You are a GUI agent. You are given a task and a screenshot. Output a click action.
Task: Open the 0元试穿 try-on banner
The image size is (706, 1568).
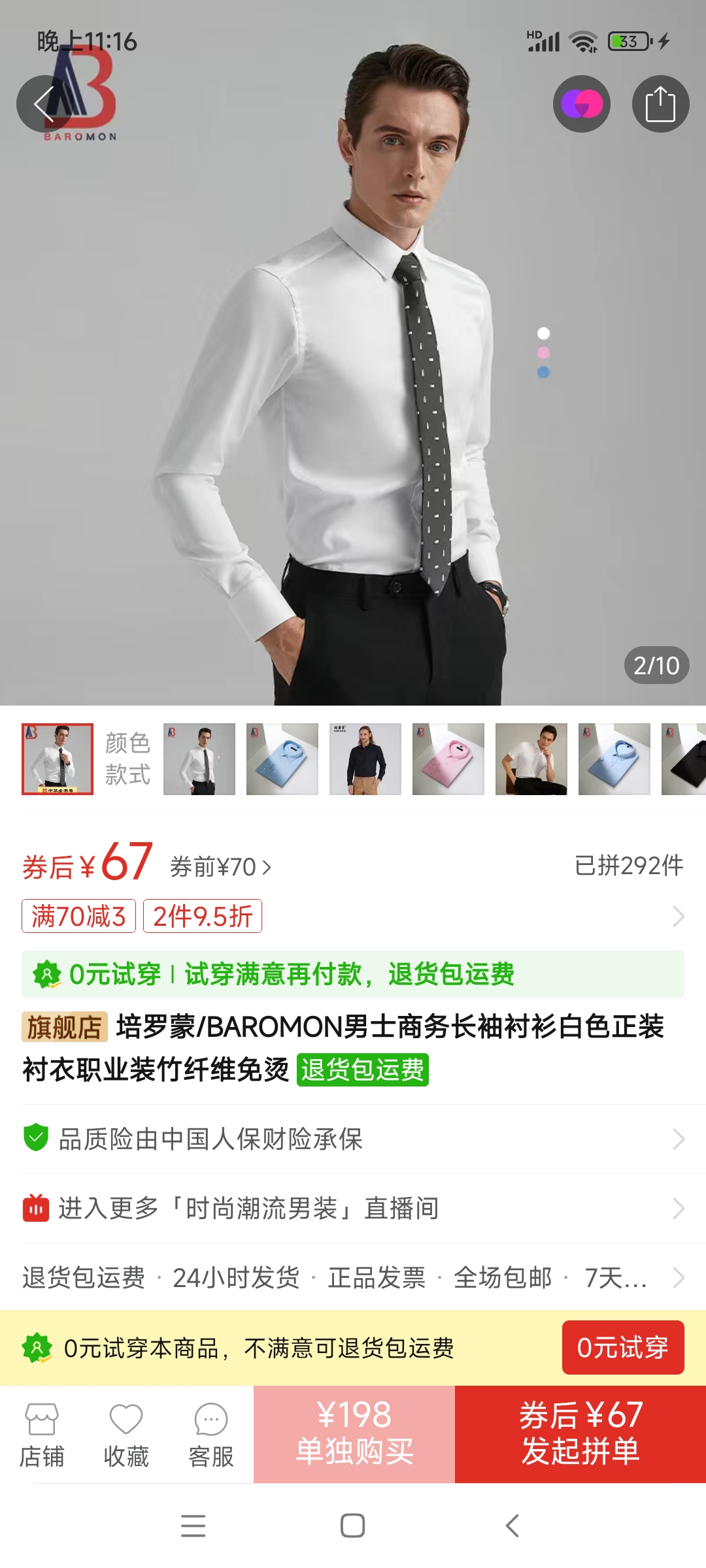353,974
